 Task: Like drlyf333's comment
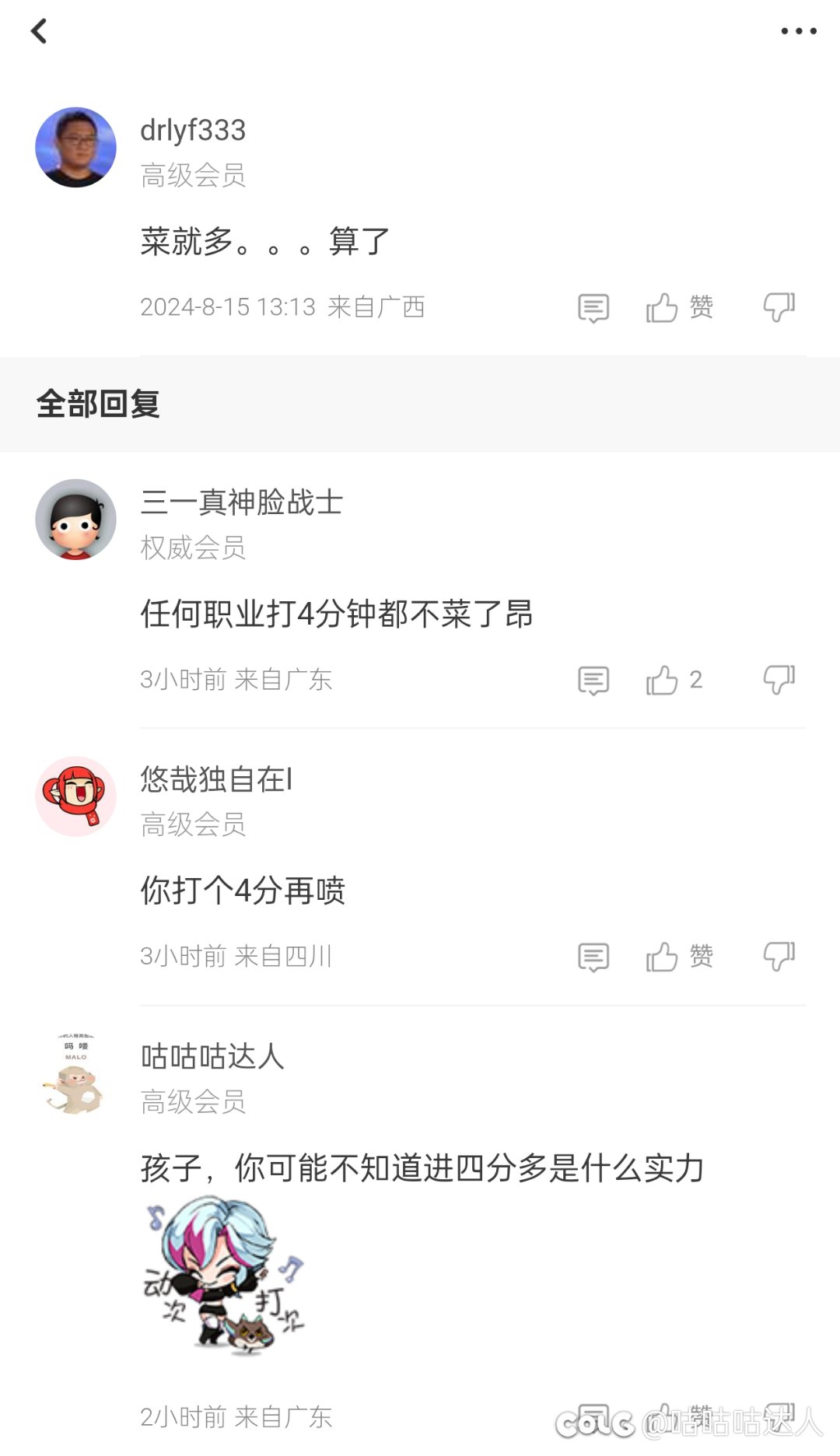(x=663, y=308)
